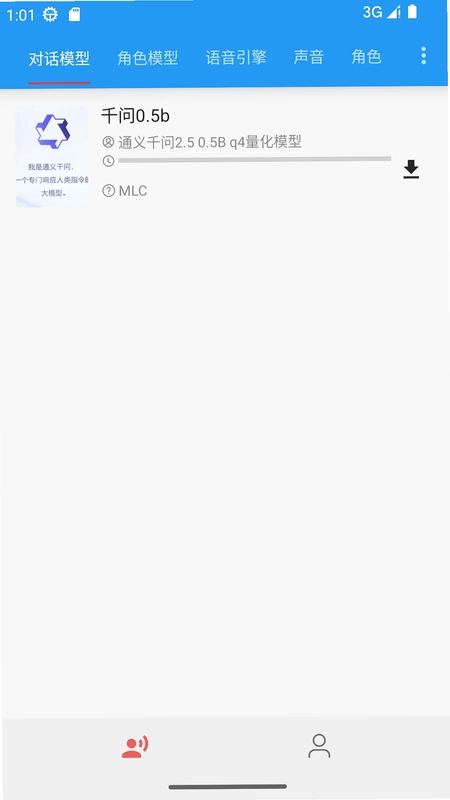Open the voice chat tab in bottom navigation
This screenshot has height=800, width=450.
click(x=135, y=746)
